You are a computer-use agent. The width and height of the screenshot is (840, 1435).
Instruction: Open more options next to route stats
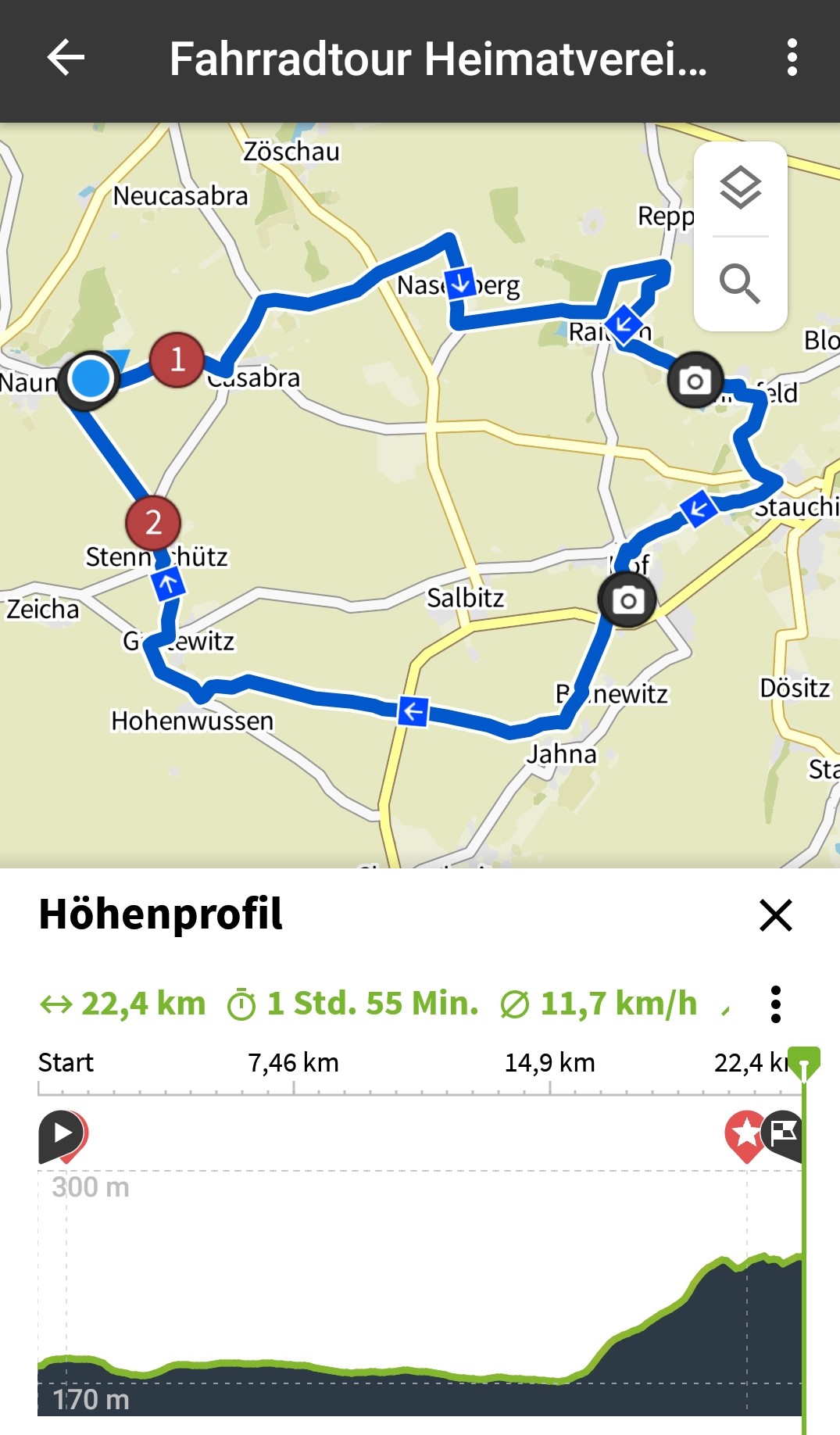775,1004
